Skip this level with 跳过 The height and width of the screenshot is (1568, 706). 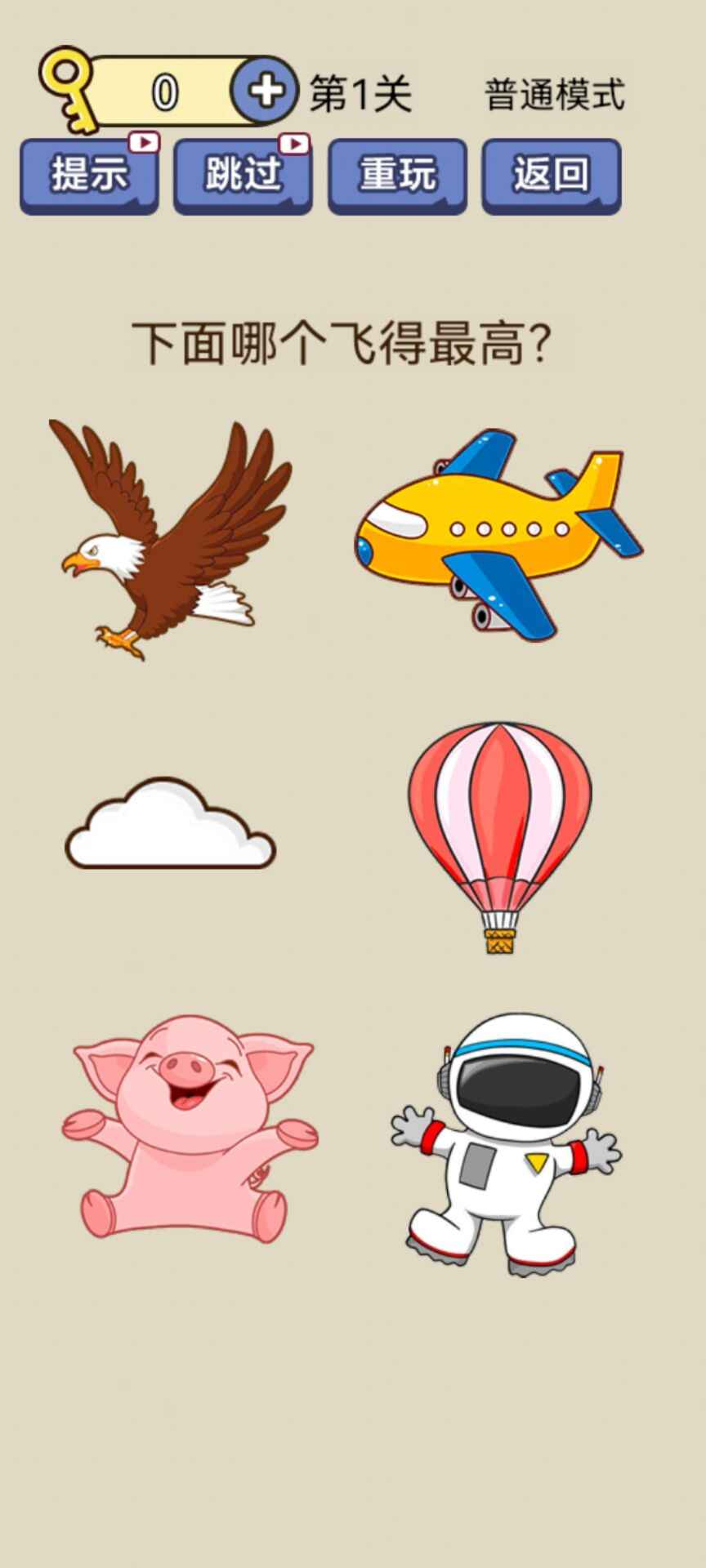pyautogui.click(x=243, y=176)
